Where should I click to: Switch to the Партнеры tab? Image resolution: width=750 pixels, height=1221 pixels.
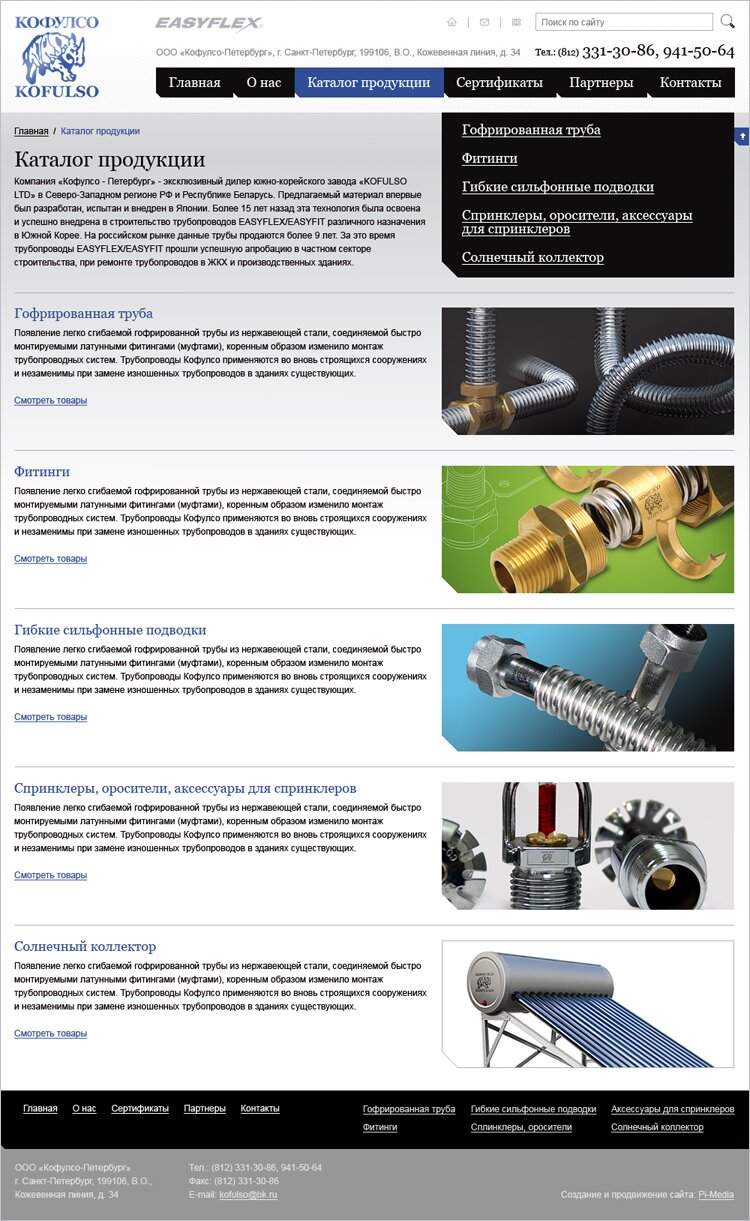[601, 83]
